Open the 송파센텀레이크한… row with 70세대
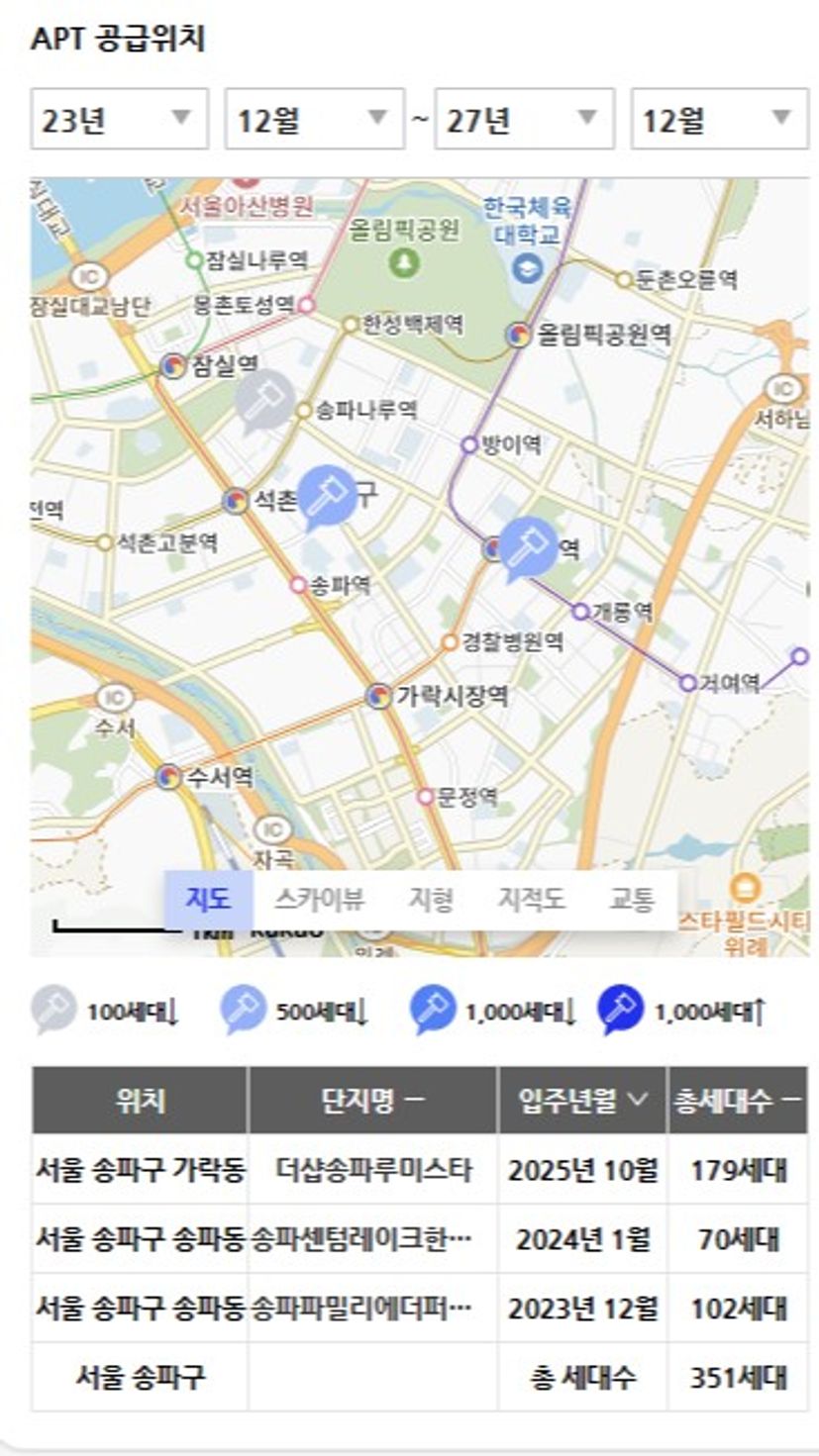The width and height of the screenshot is (819, 1456). click(420, 1238)
